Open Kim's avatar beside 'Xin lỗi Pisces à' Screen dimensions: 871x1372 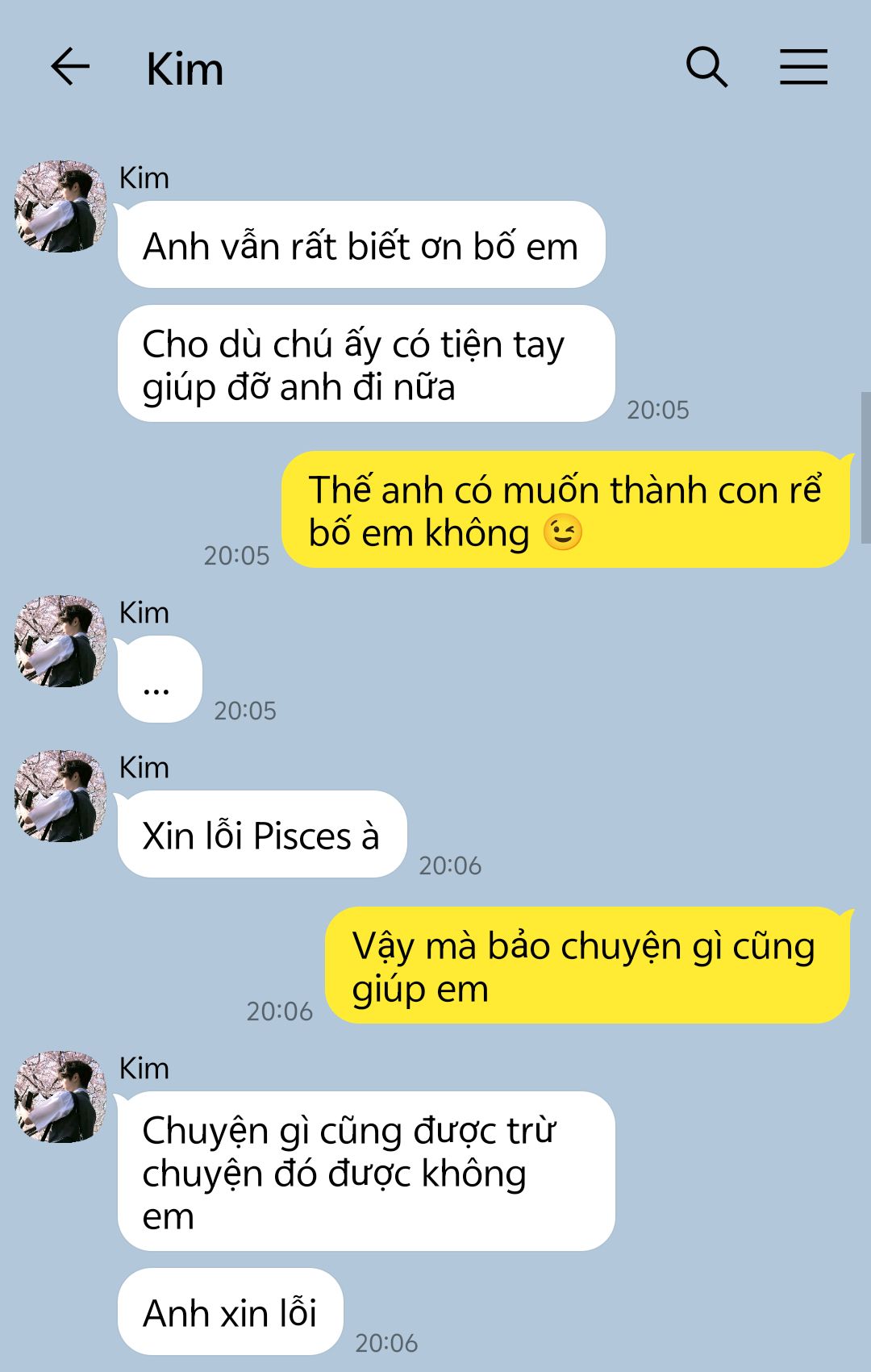pyautogui.click(x=61, y=796)
